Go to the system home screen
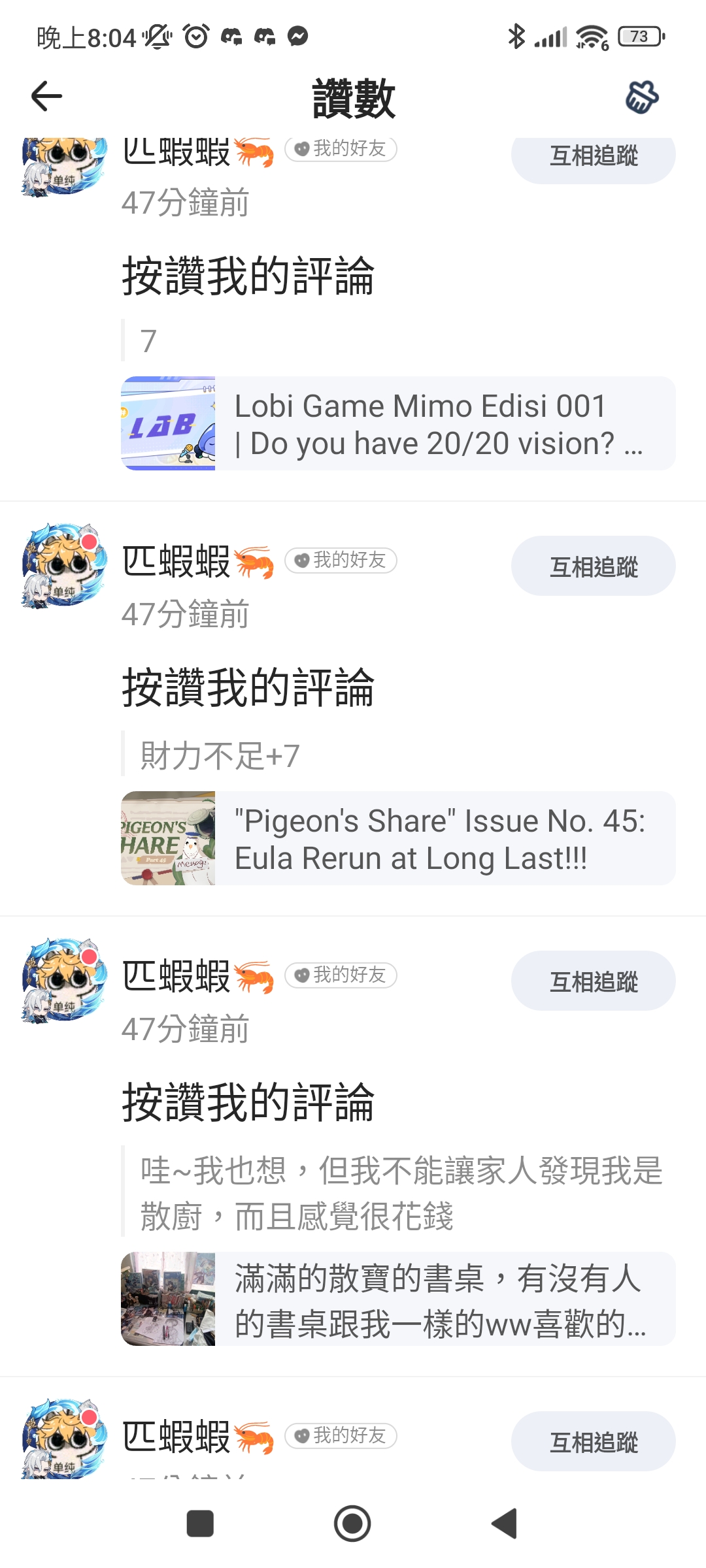 [x=352, y=1524]
